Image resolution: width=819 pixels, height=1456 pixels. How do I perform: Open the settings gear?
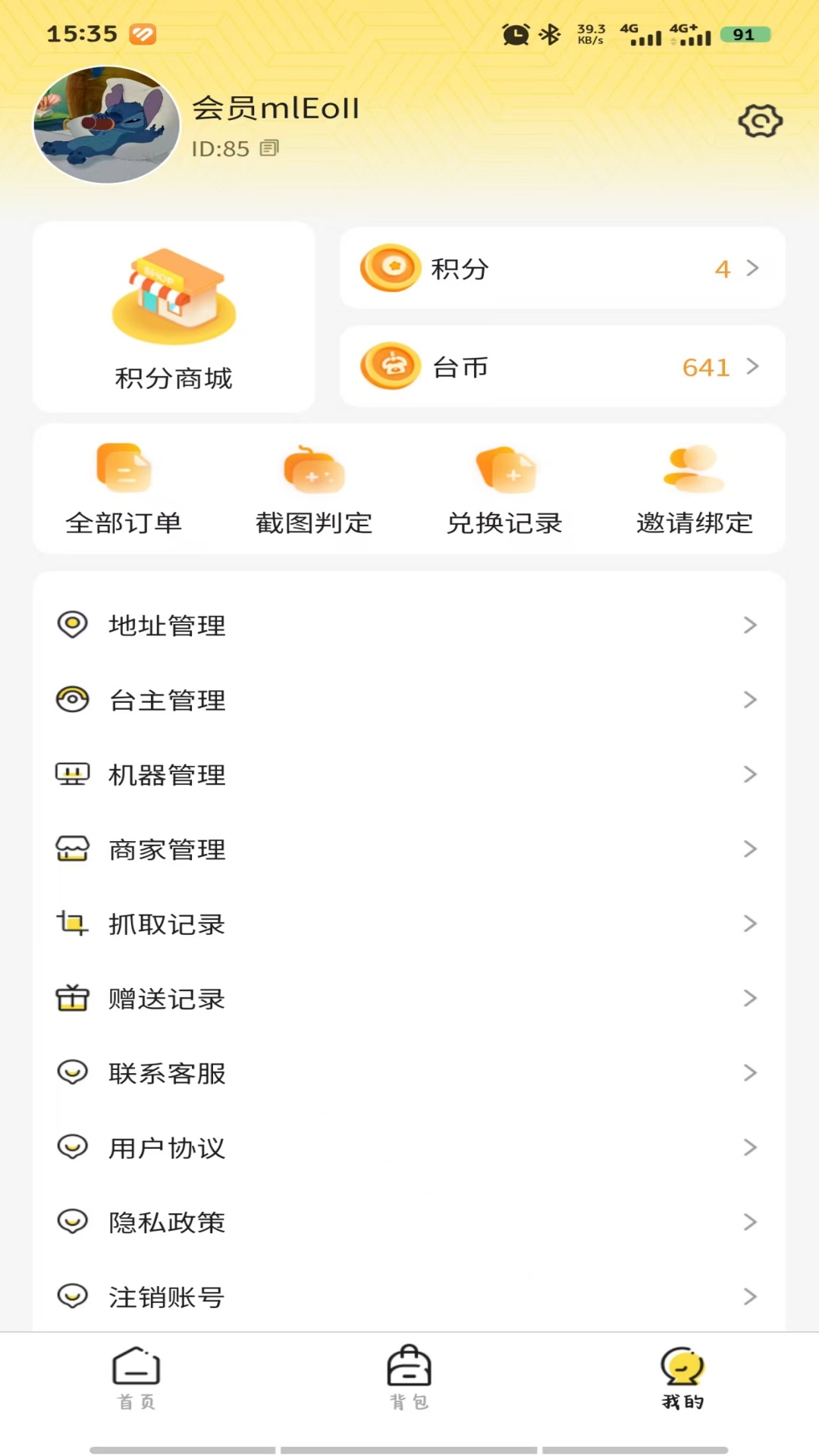(x=761, y=120)
